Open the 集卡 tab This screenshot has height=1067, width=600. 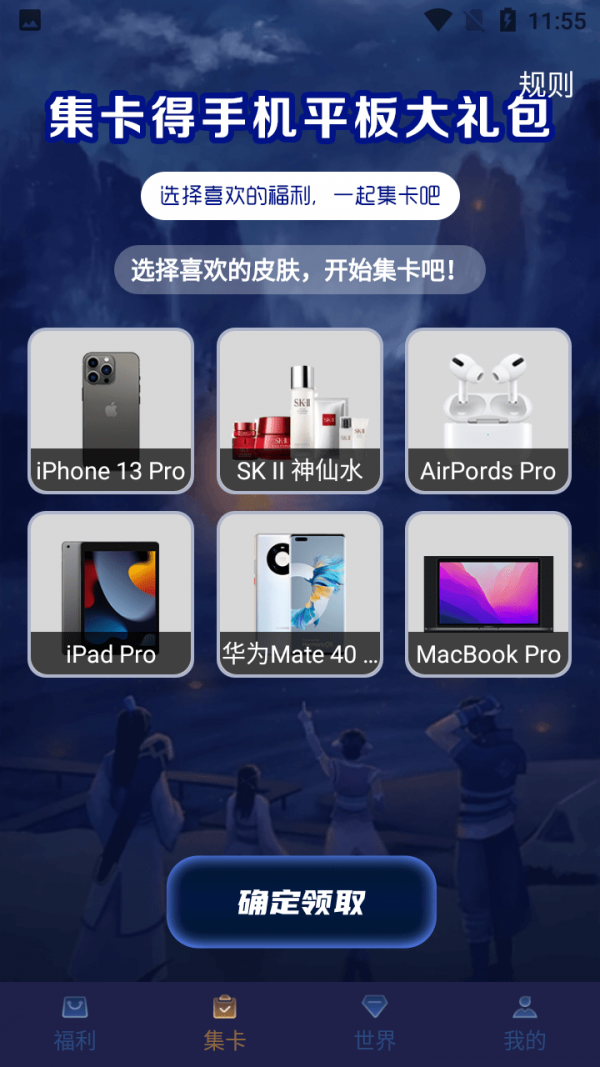[x=225, y=1023]
